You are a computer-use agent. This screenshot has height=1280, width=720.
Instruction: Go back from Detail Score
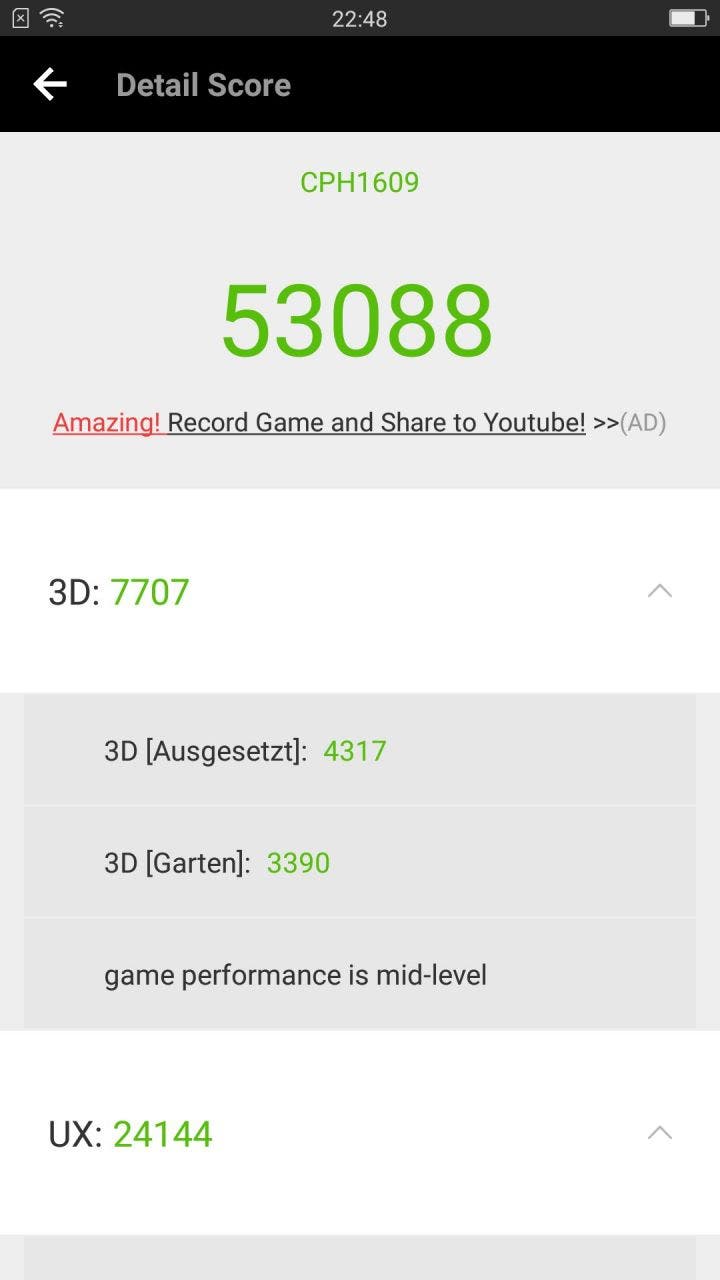(x=50, y=85)
